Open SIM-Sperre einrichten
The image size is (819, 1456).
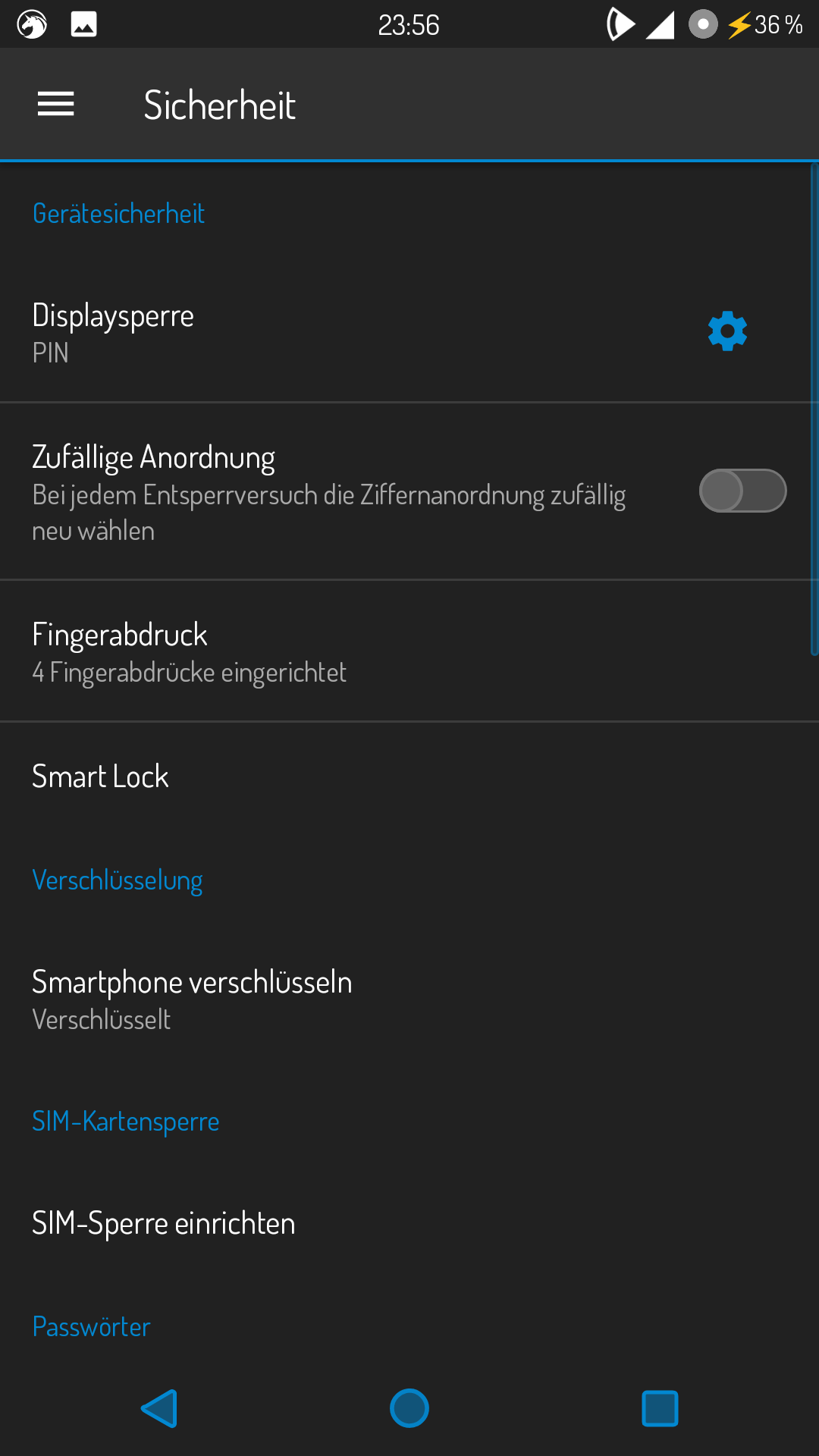(x=303, y=1223)
